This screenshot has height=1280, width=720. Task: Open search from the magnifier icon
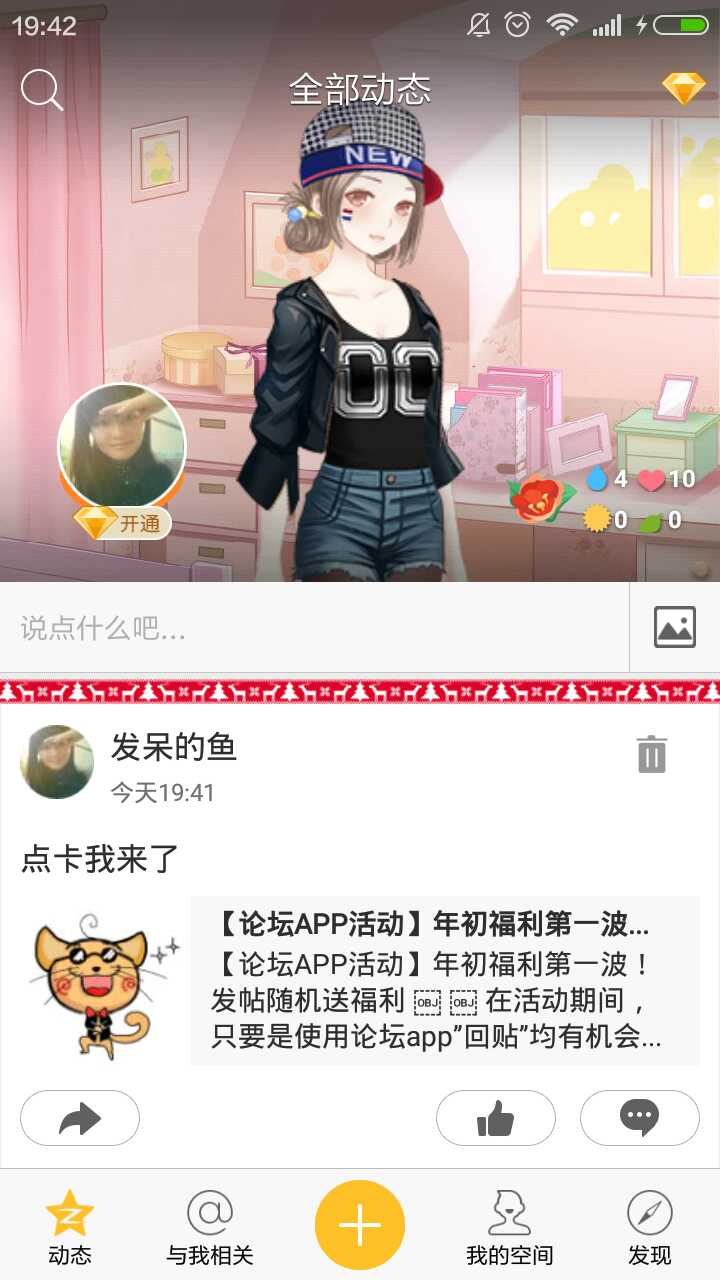click(x=42, y=90)
